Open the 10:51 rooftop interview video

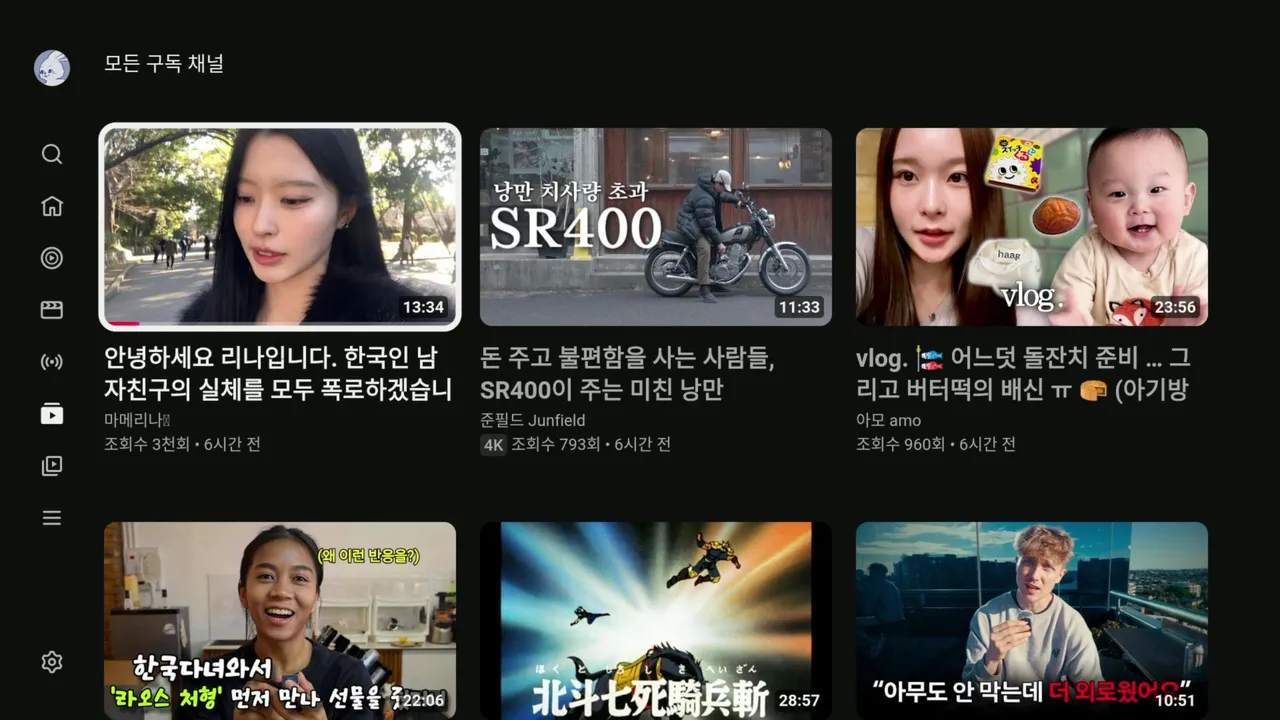(x=1032, y=620)
